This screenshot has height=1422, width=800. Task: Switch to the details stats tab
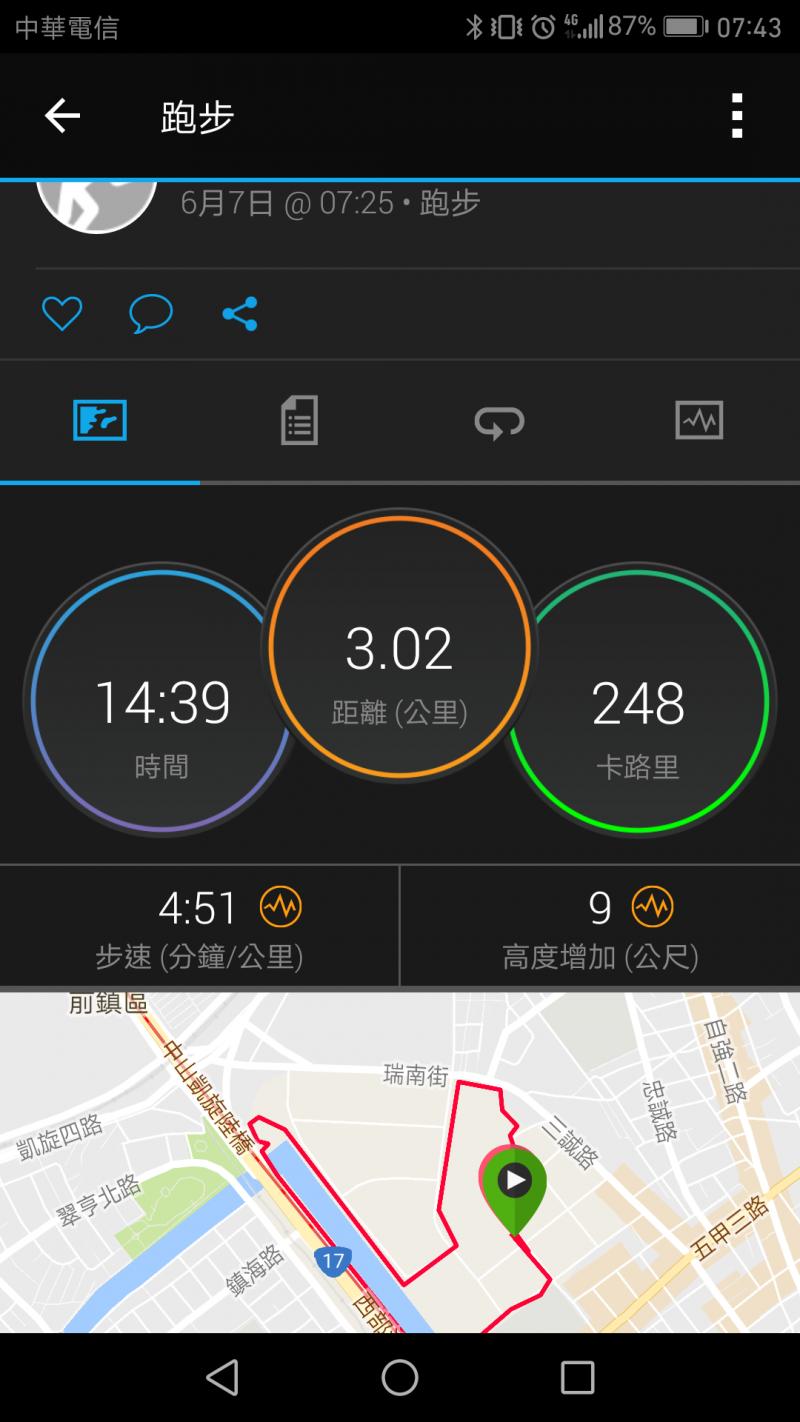coord(299,420)
